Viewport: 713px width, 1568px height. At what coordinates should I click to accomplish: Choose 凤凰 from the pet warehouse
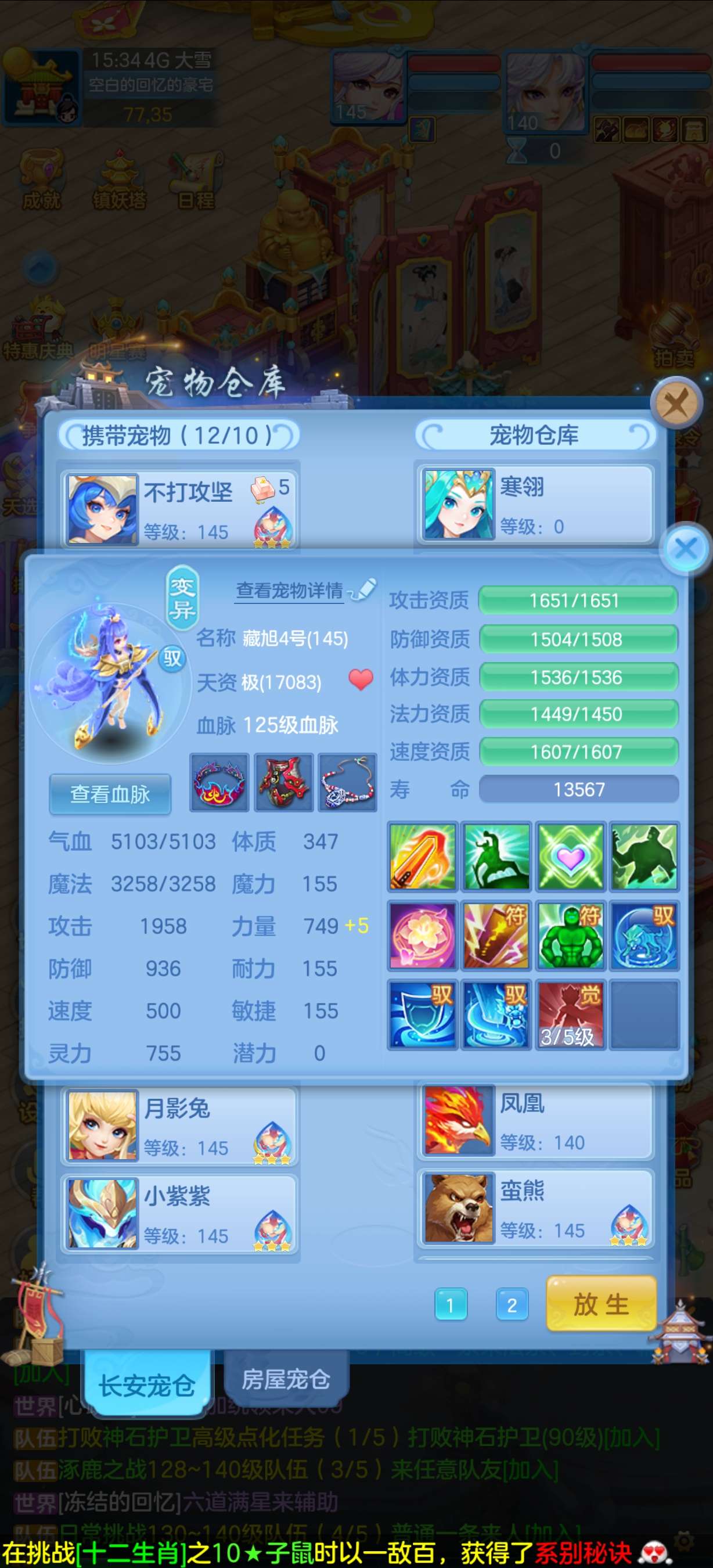[535, 1121]
